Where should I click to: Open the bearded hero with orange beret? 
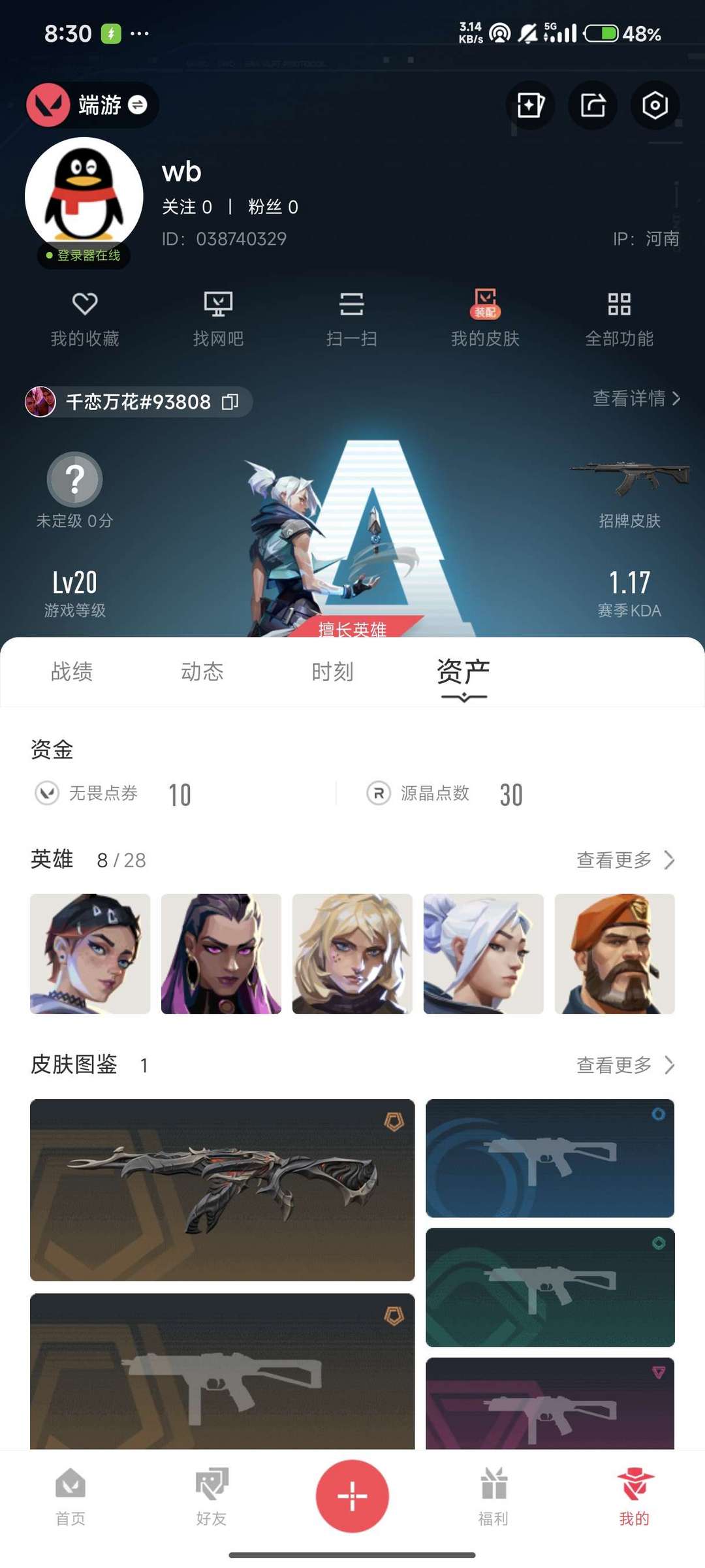(614, 953)
